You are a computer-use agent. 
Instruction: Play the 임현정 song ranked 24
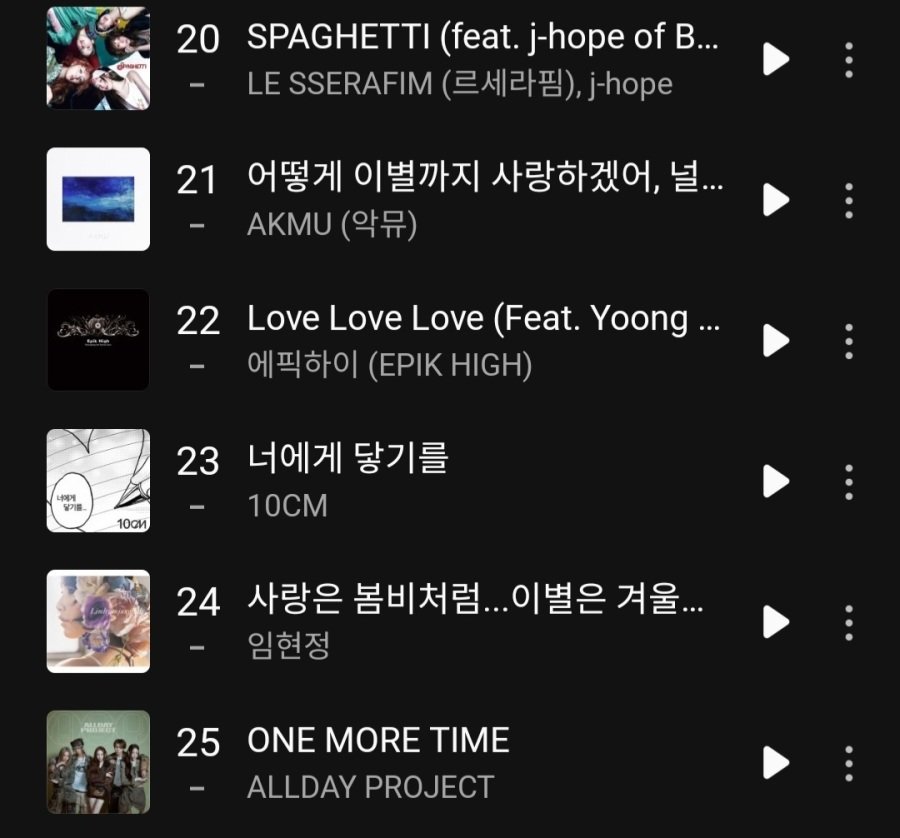(x=776, y=622)
